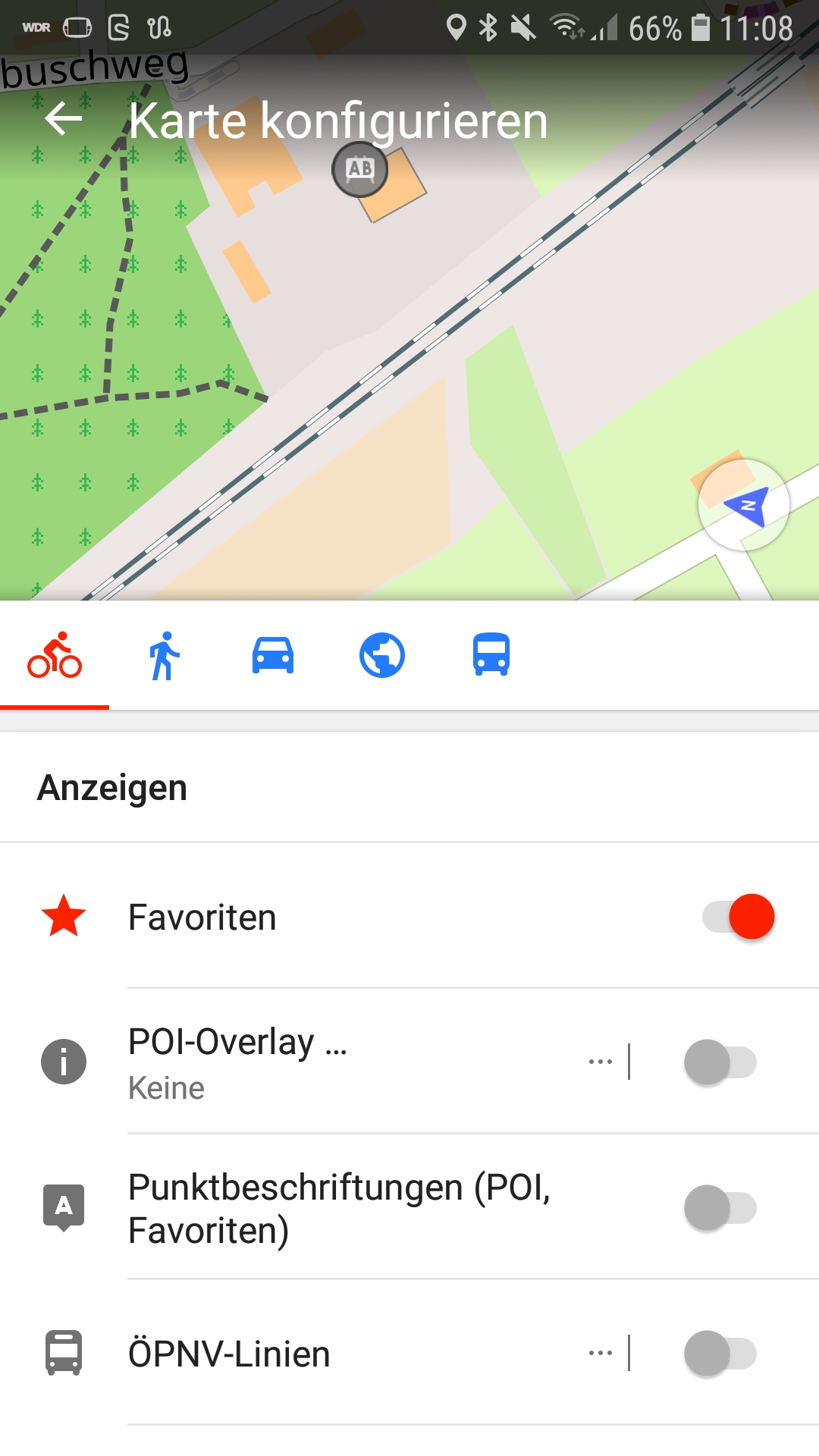Go back from Karte konfigurieren

pos(63,119)
